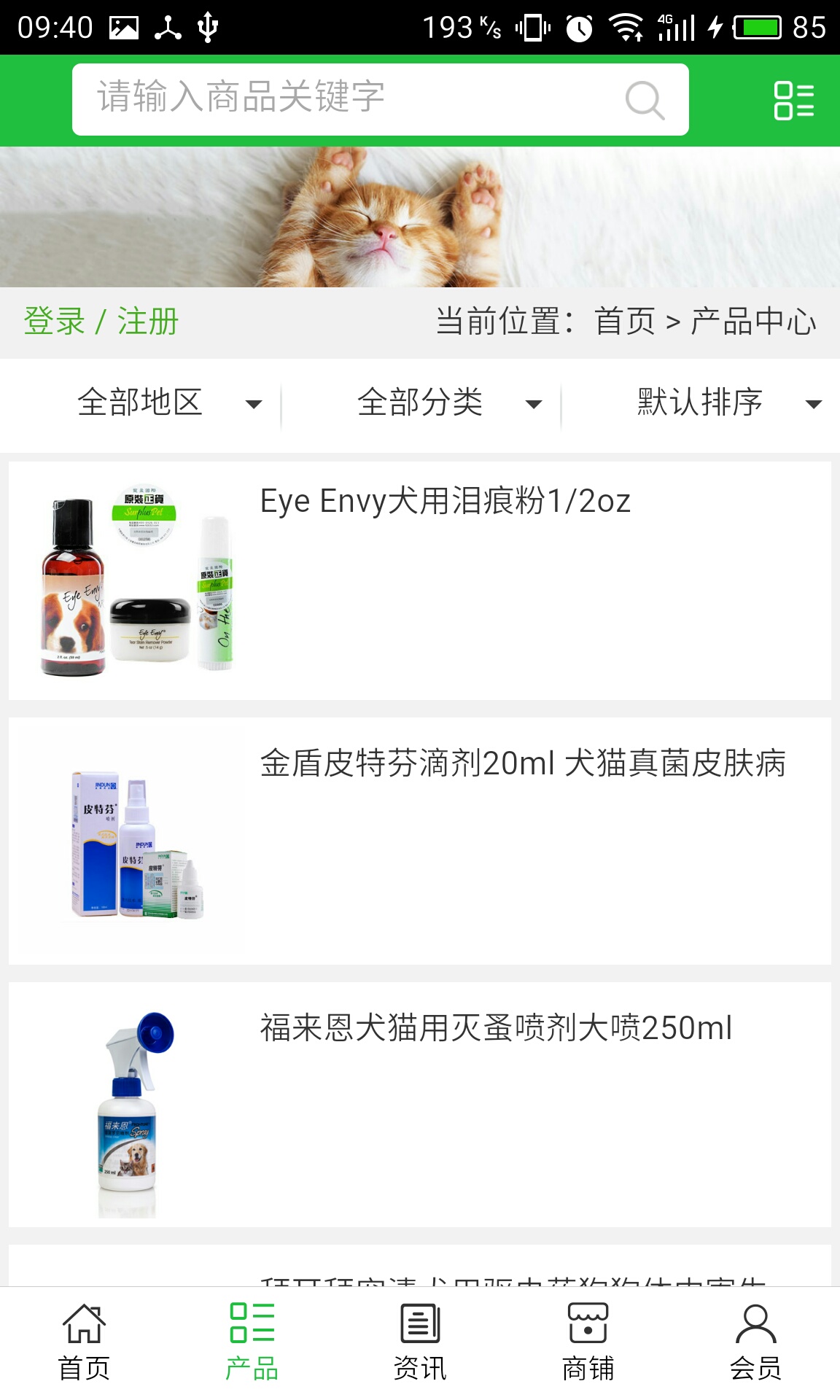Viewport: 840px width, 1400px height.
Task: Expand the 全部分类 dropdown
Action: [x=449, y=402]
